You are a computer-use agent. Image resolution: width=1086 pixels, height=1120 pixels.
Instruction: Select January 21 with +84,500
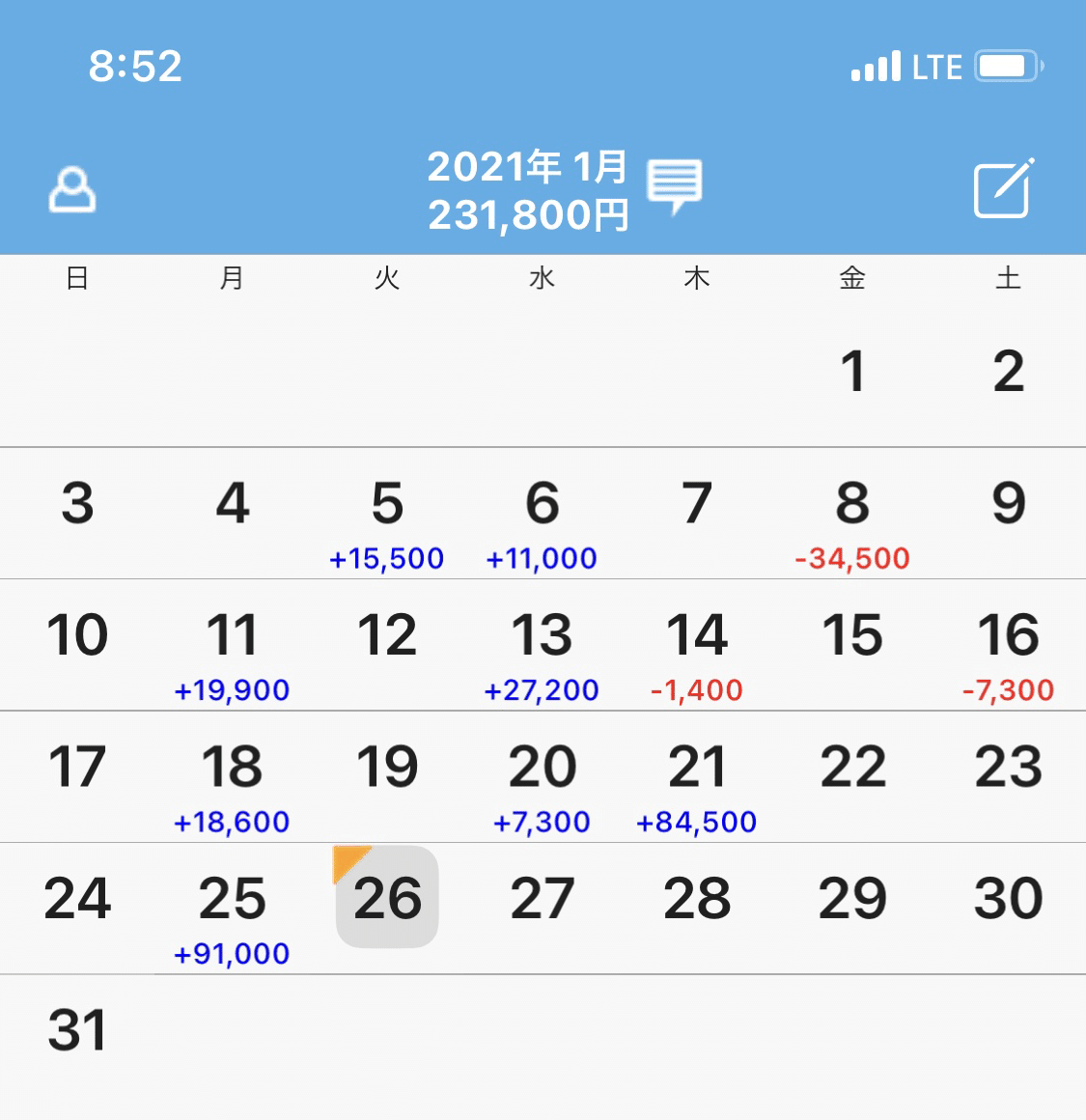[697, 785]
